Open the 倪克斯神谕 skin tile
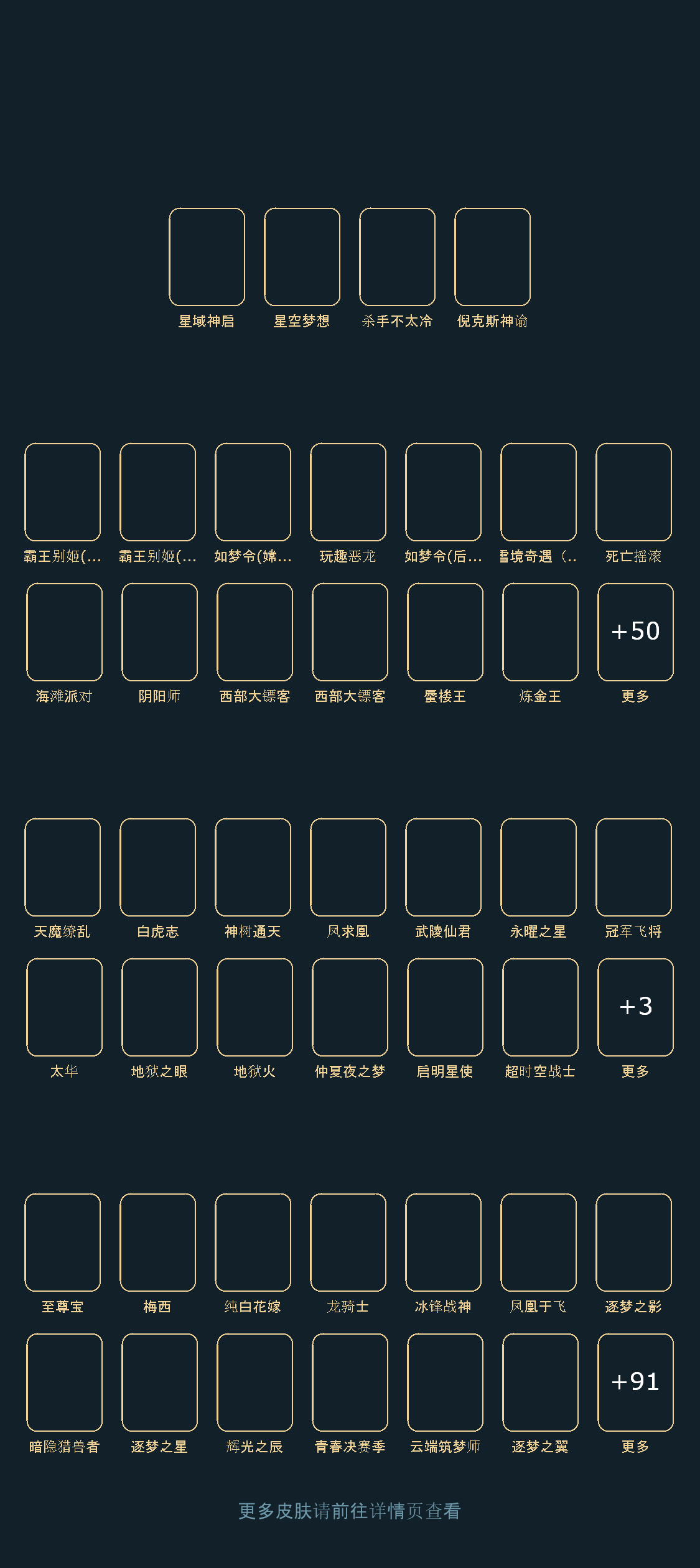700x1568 pixels. (492, 257)
